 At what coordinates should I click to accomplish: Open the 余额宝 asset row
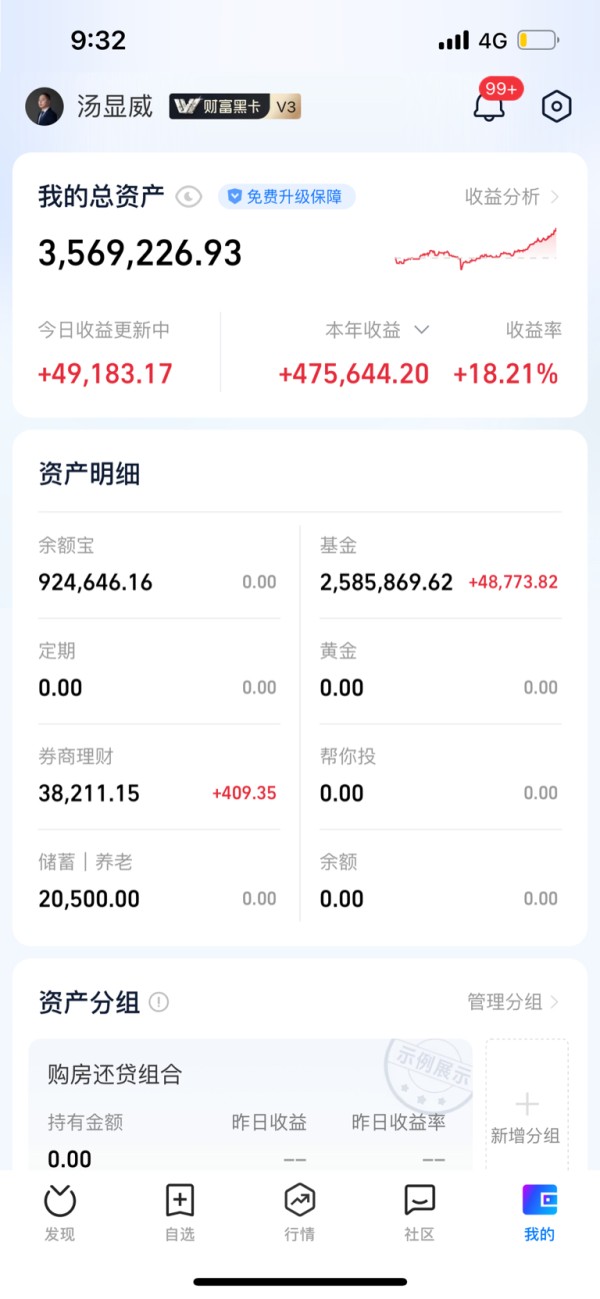[158, 565]
